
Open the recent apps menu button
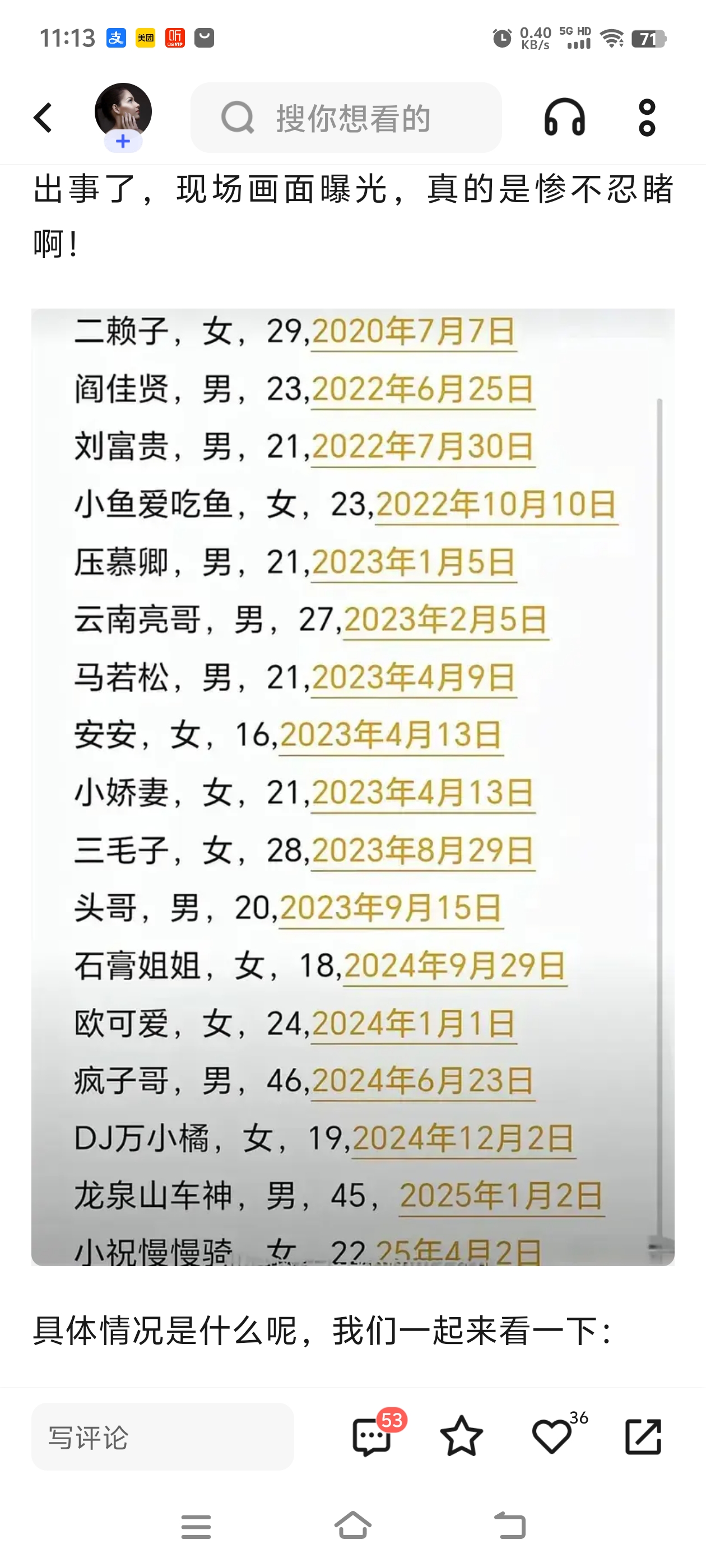tap(196, 1527)
